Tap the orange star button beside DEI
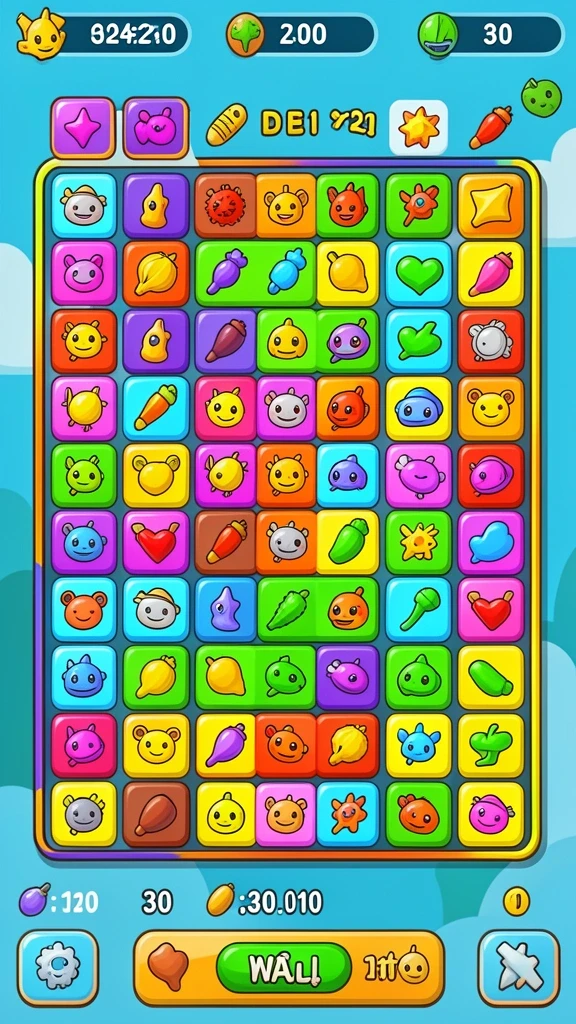This screenshot has height=1024, width=576. pyautogui.click(x=419, y=127)
